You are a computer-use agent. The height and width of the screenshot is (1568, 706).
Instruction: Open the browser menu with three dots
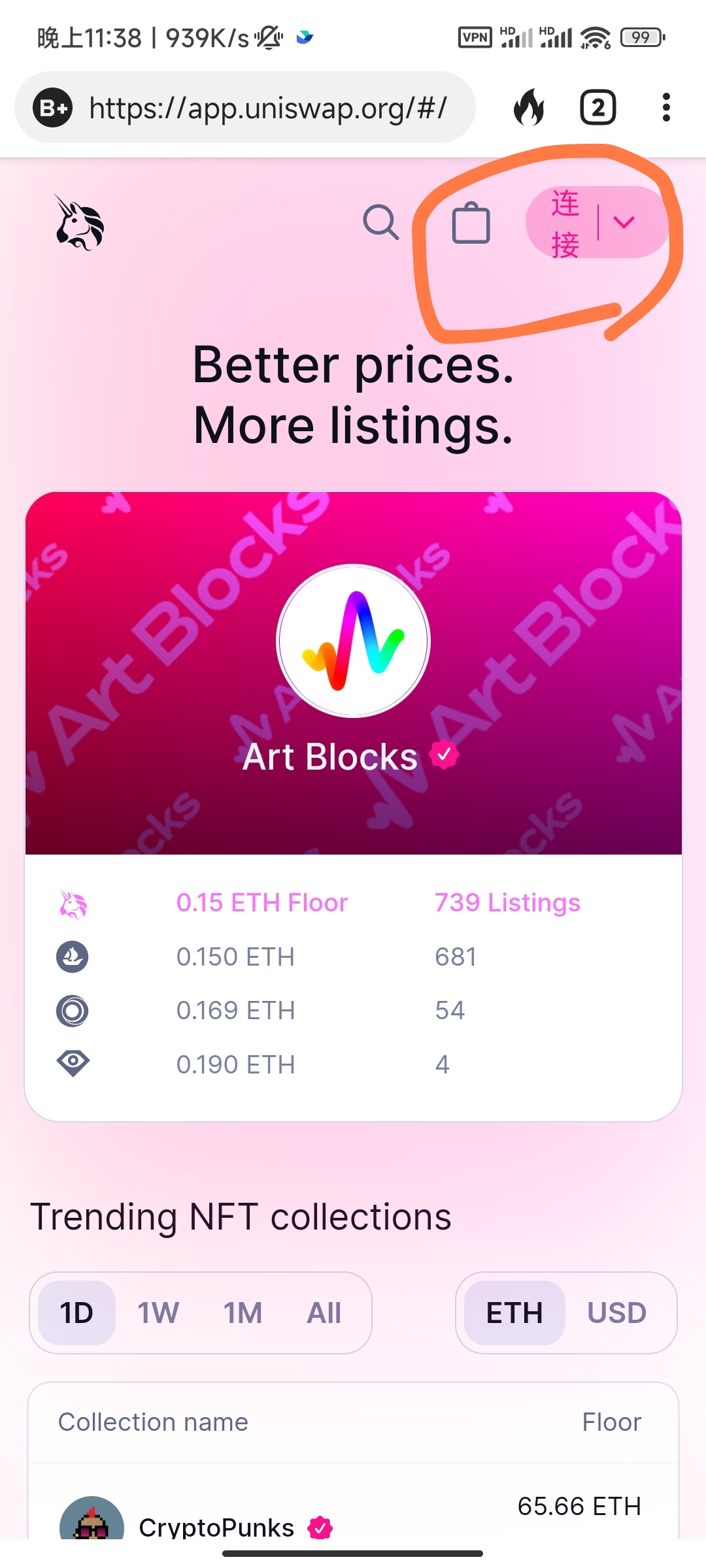click(x=666, y=107)
